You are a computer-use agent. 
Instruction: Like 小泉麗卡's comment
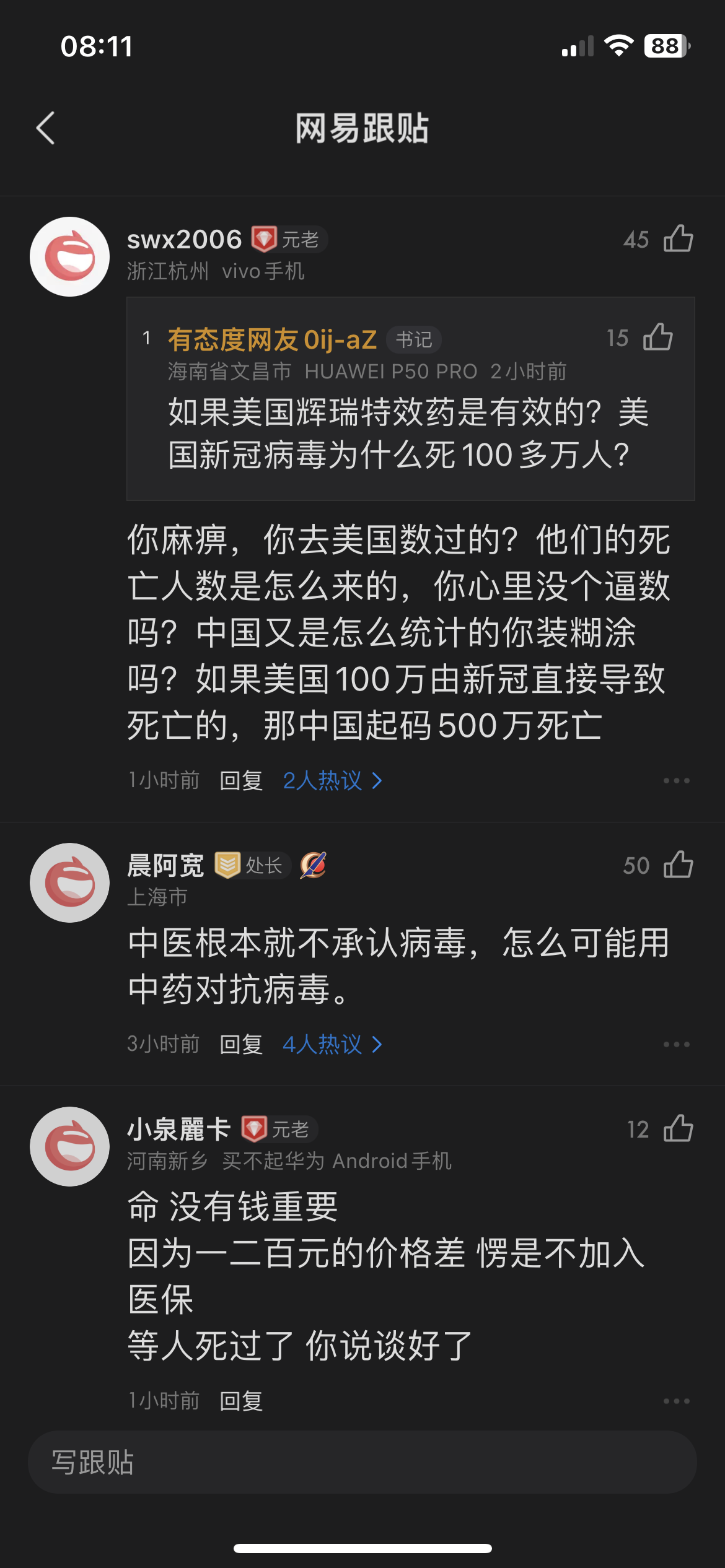[x=678, y=1128]
